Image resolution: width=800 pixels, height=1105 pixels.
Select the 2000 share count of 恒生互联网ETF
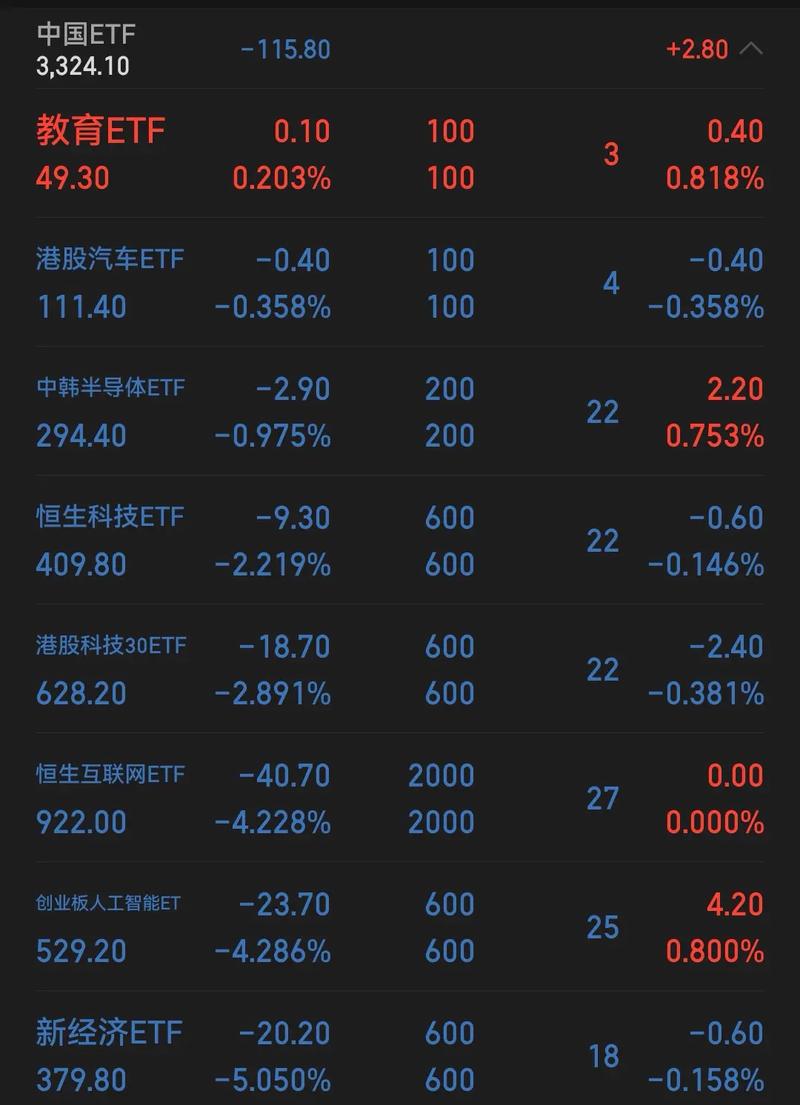point(441,775)
